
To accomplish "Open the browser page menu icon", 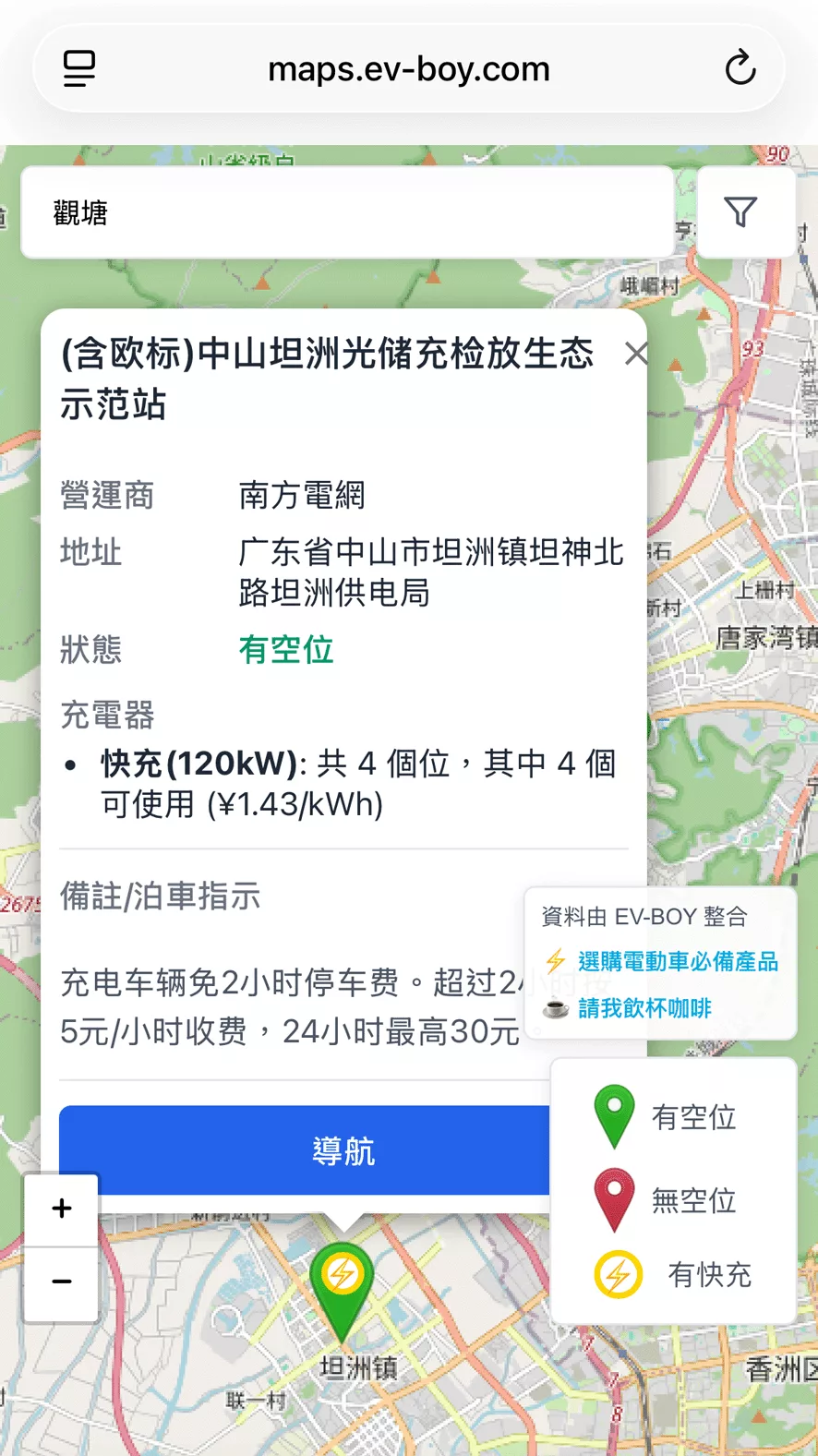I will click(79, 68).
